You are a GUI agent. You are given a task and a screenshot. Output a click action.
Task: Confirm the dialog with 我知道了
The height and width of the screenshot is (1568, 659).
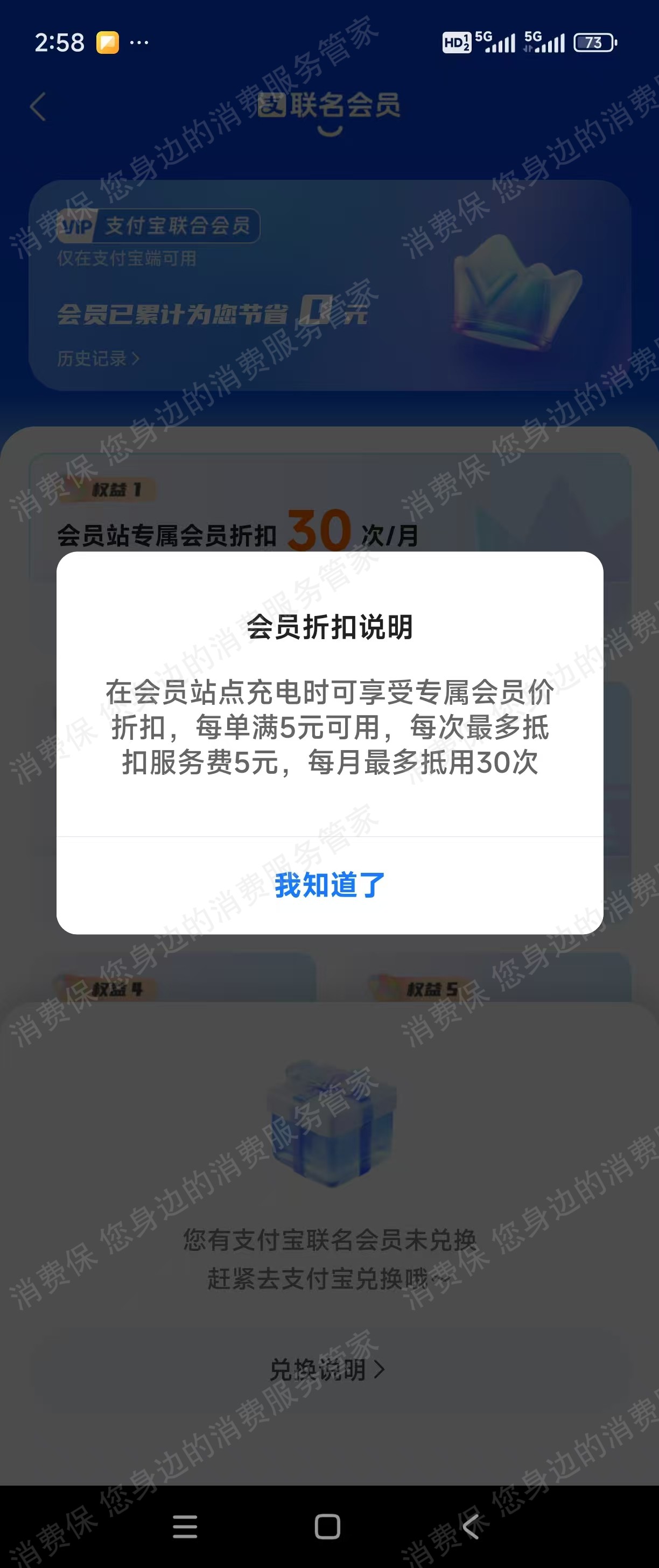tap(329, 885)
